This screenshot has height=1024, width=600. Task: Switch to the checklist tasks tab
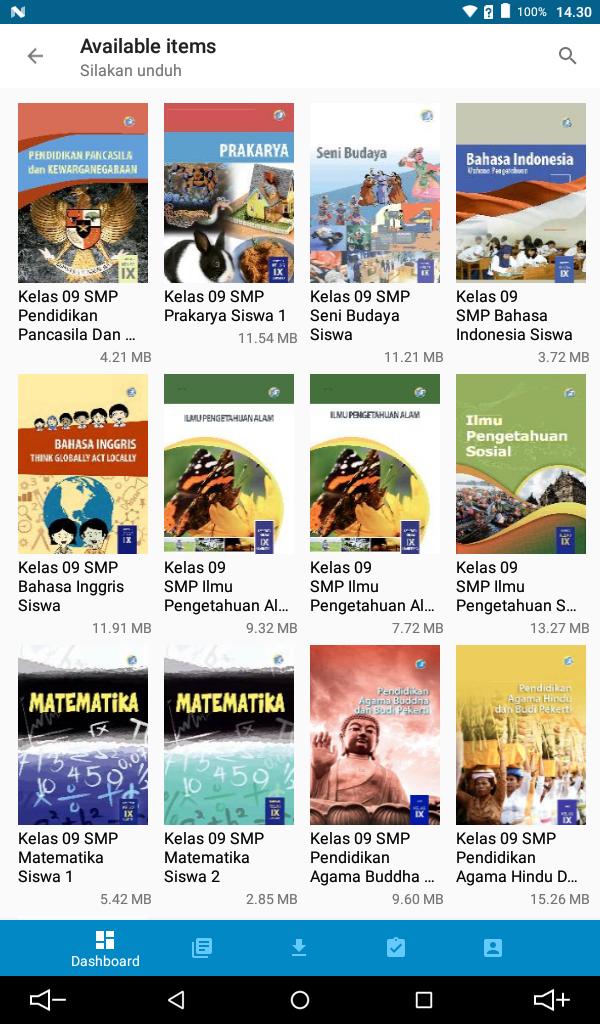click(x=396, y=948)
